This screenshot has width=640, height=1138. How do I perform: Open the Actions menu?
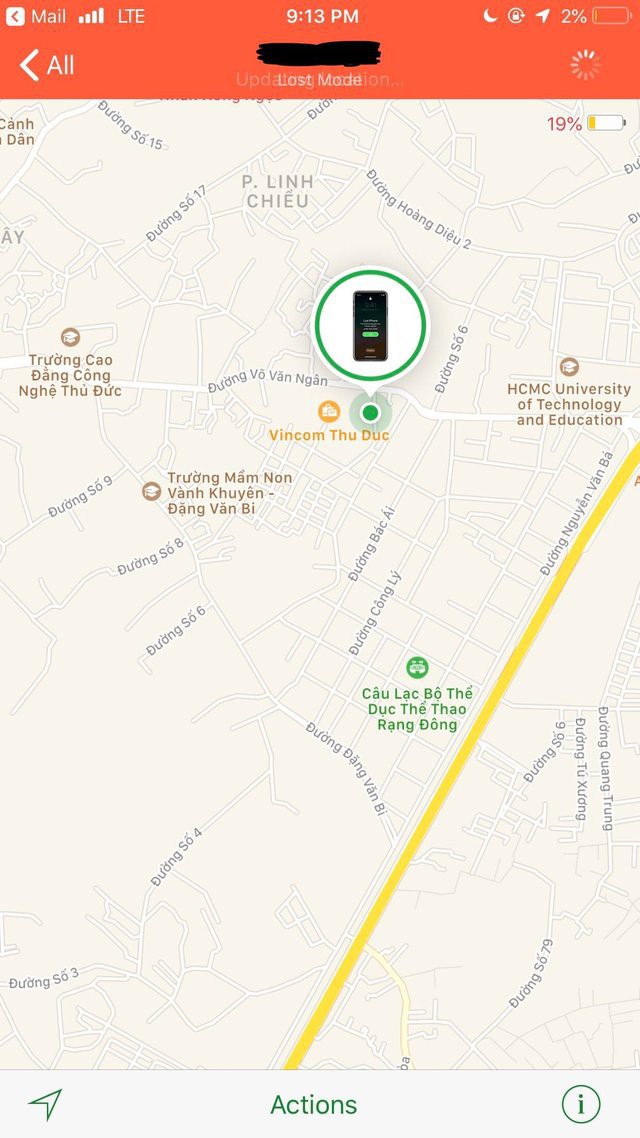click(313, 1105)
